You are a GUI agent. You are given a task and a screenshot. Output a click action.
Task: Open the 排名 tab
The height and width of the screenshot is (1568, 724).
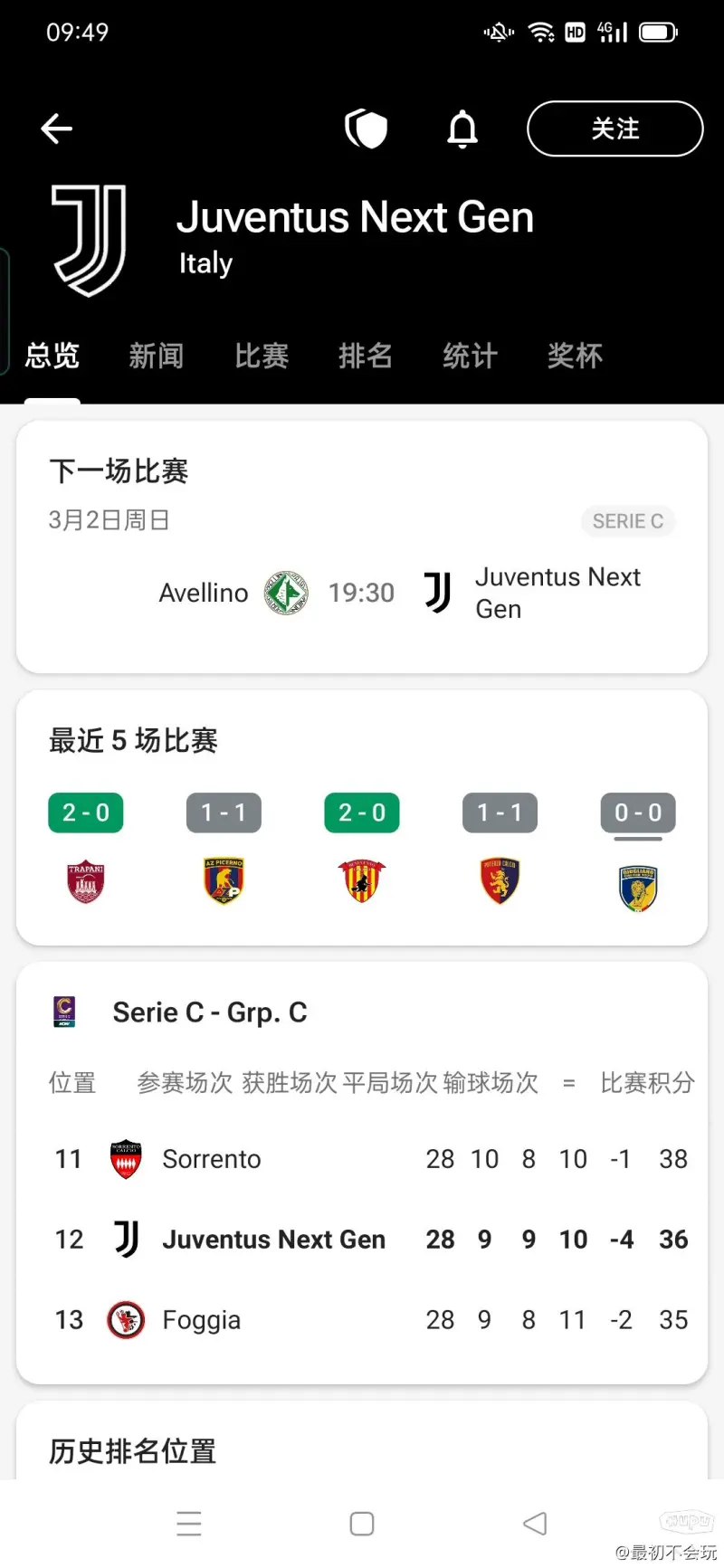[366, 356]
